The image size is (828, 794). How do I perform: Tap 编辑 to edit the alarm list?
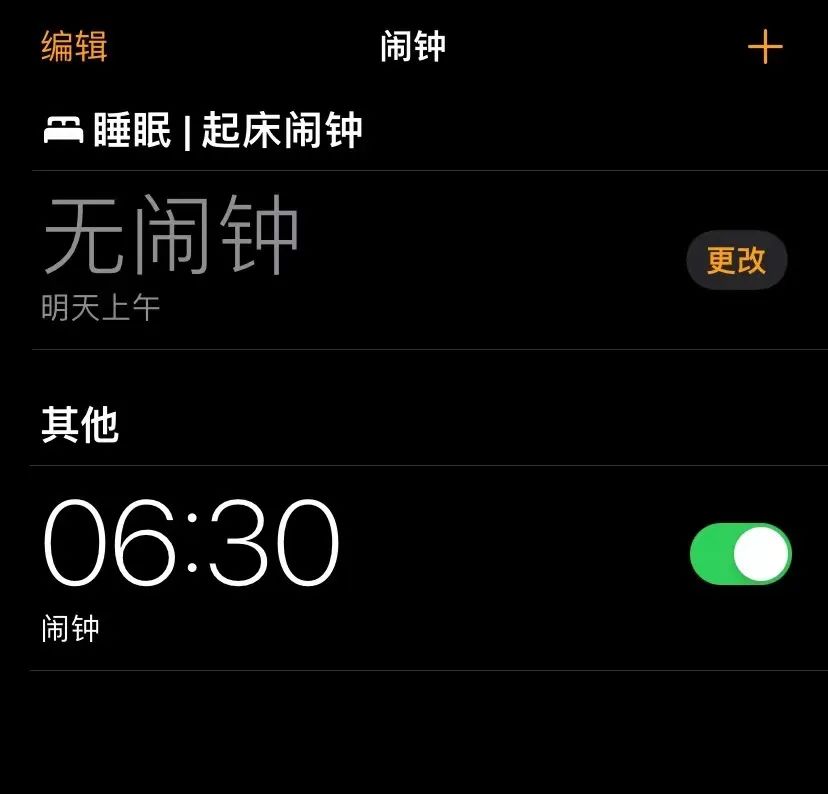click(74, 47)
